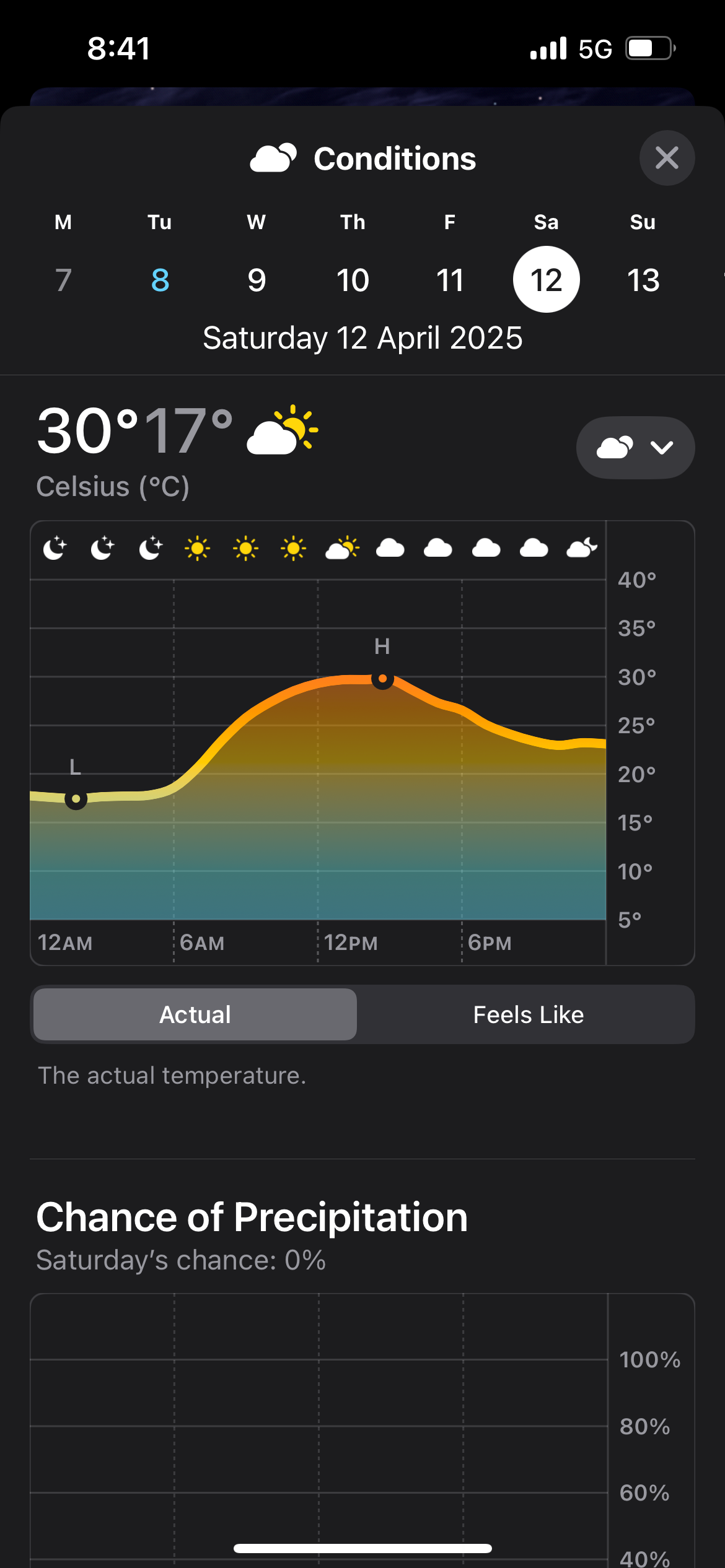The height and width of the screenshot is (1568, 725).
Task: Switch to Feels Like temperature
Action: (x=528, y=1014)
